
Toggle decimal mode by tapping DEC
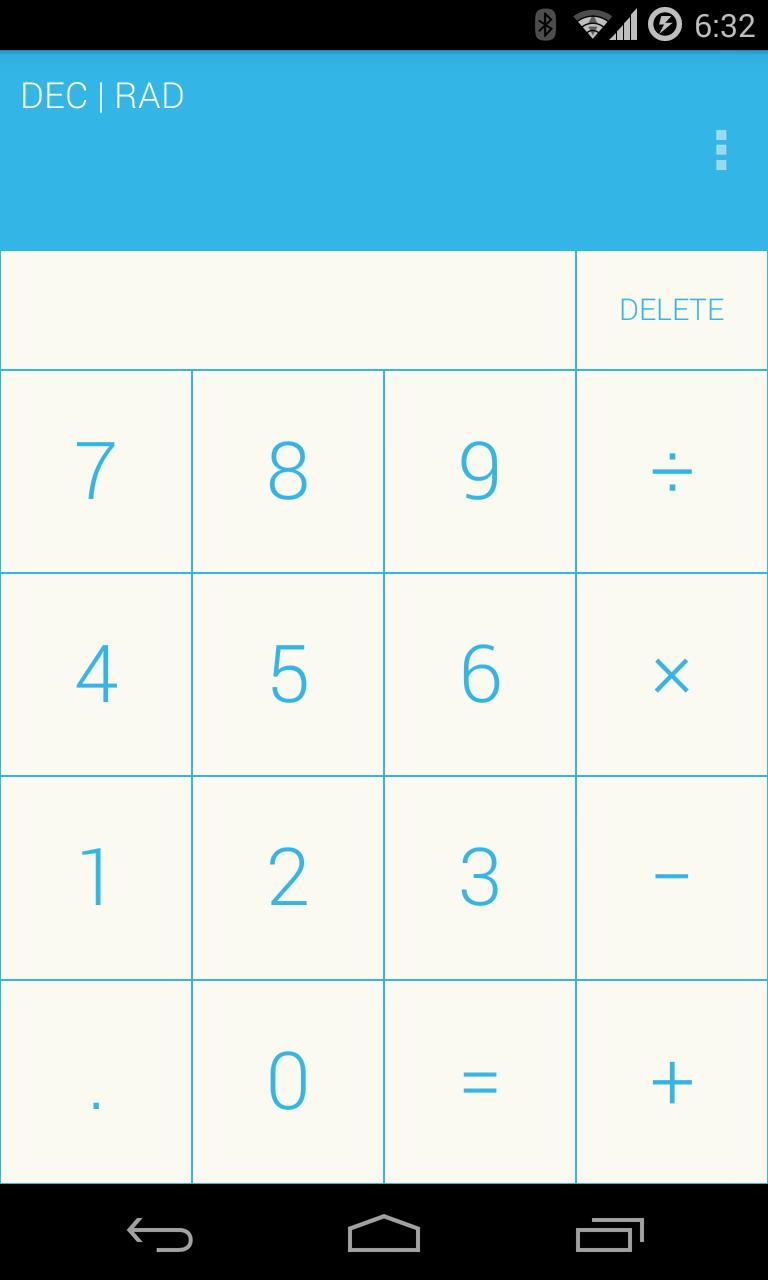pyautogui.click(x=56, y=95)
